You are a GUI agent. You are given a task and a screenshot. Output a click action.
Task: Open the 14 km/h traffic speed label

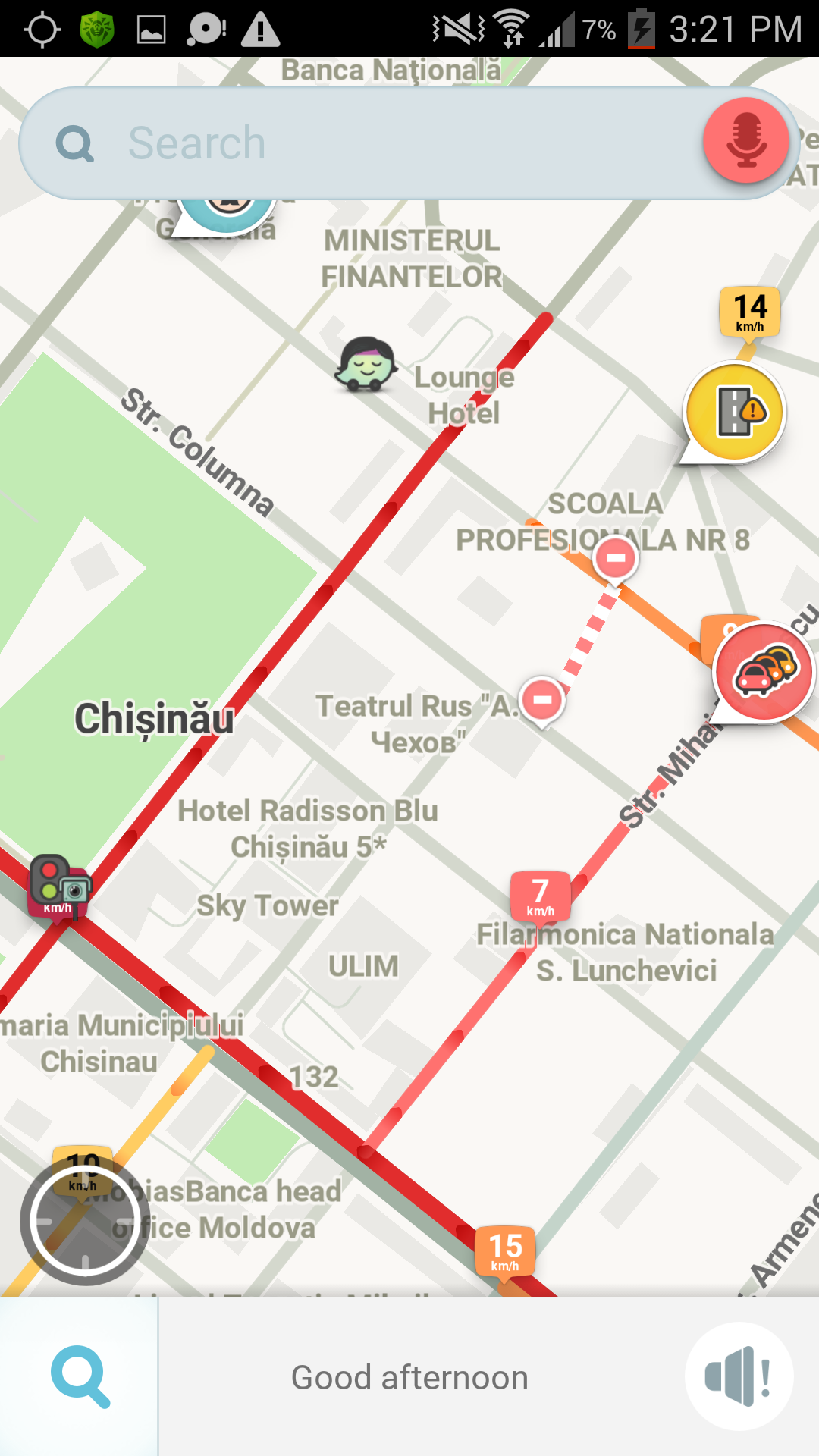(x=750, y=311)
